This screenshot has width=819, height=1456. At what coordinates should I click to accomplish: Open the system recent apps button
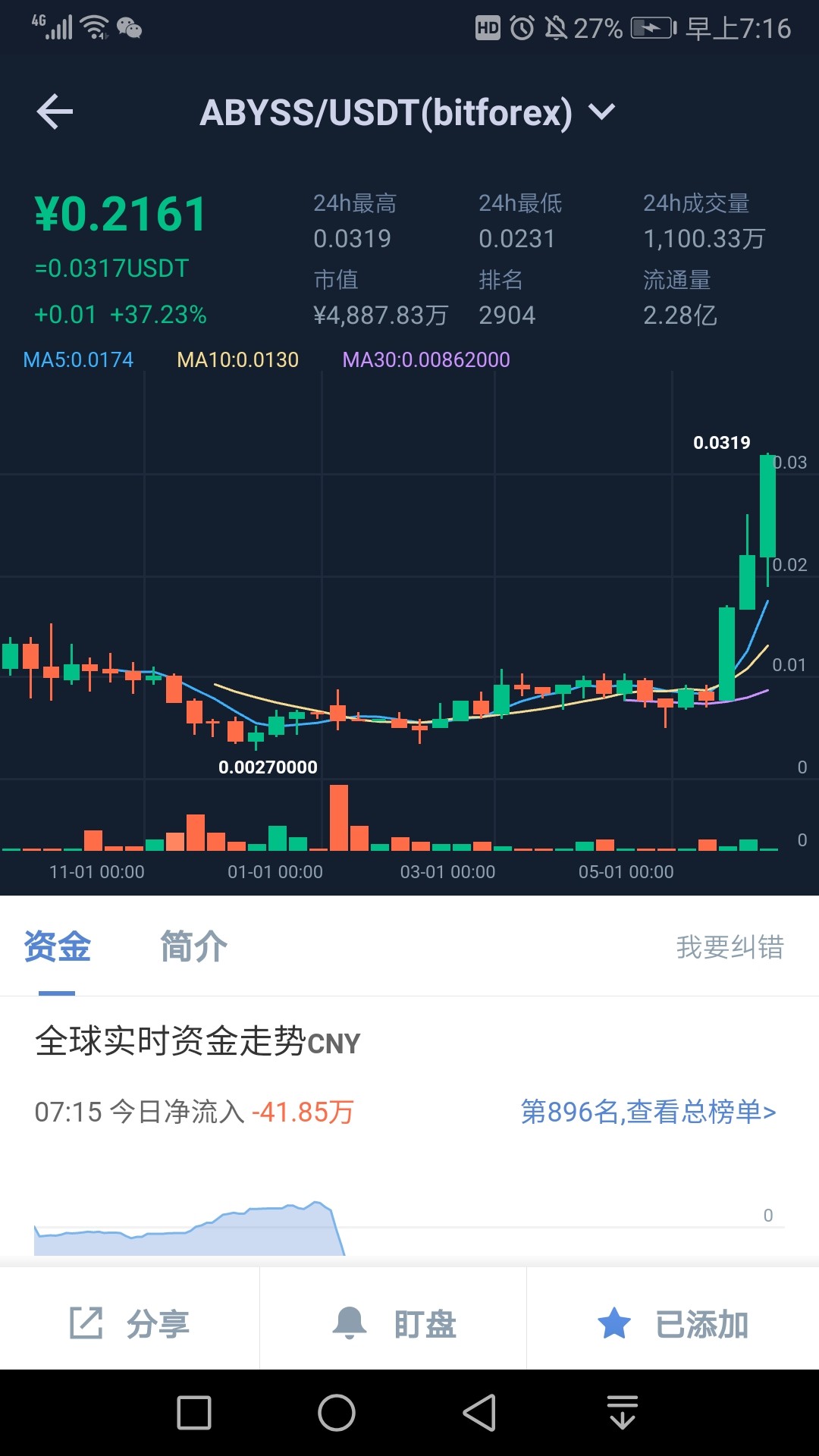click(194, 1413)
